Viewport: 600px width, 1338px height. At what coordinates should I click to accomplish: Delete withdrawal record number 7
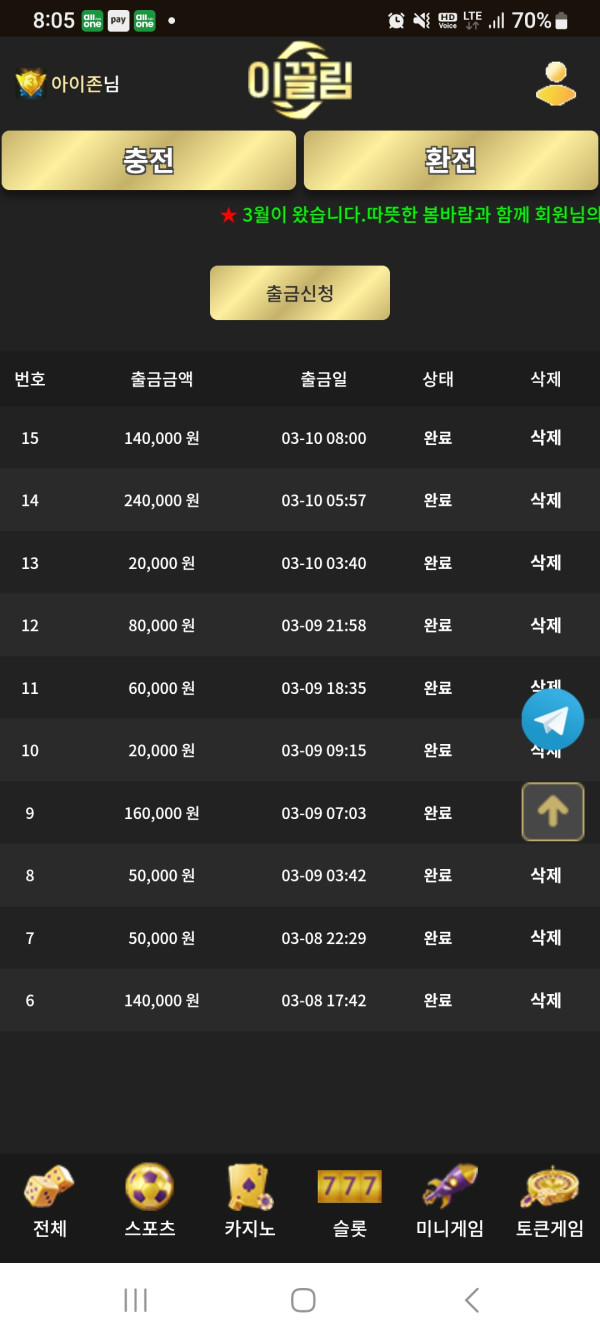(x=545, y=938)
